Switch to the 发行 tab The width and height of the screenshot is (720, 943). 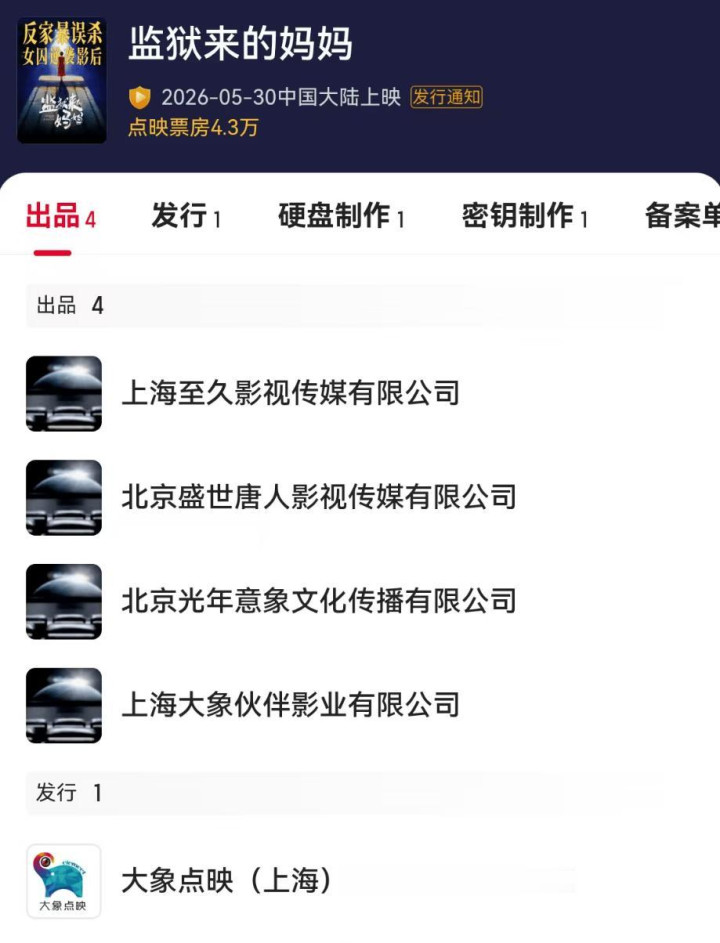tap(186, 216)
